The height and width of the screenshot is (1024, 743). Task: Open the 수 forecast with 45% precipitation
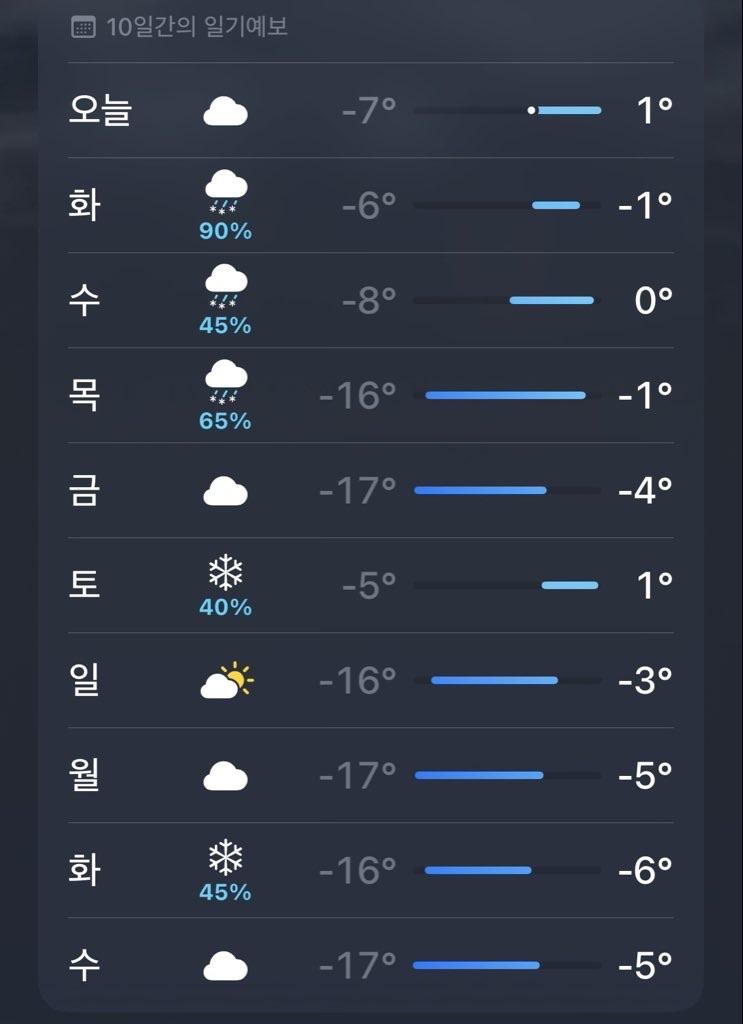(x=370, y=300)
